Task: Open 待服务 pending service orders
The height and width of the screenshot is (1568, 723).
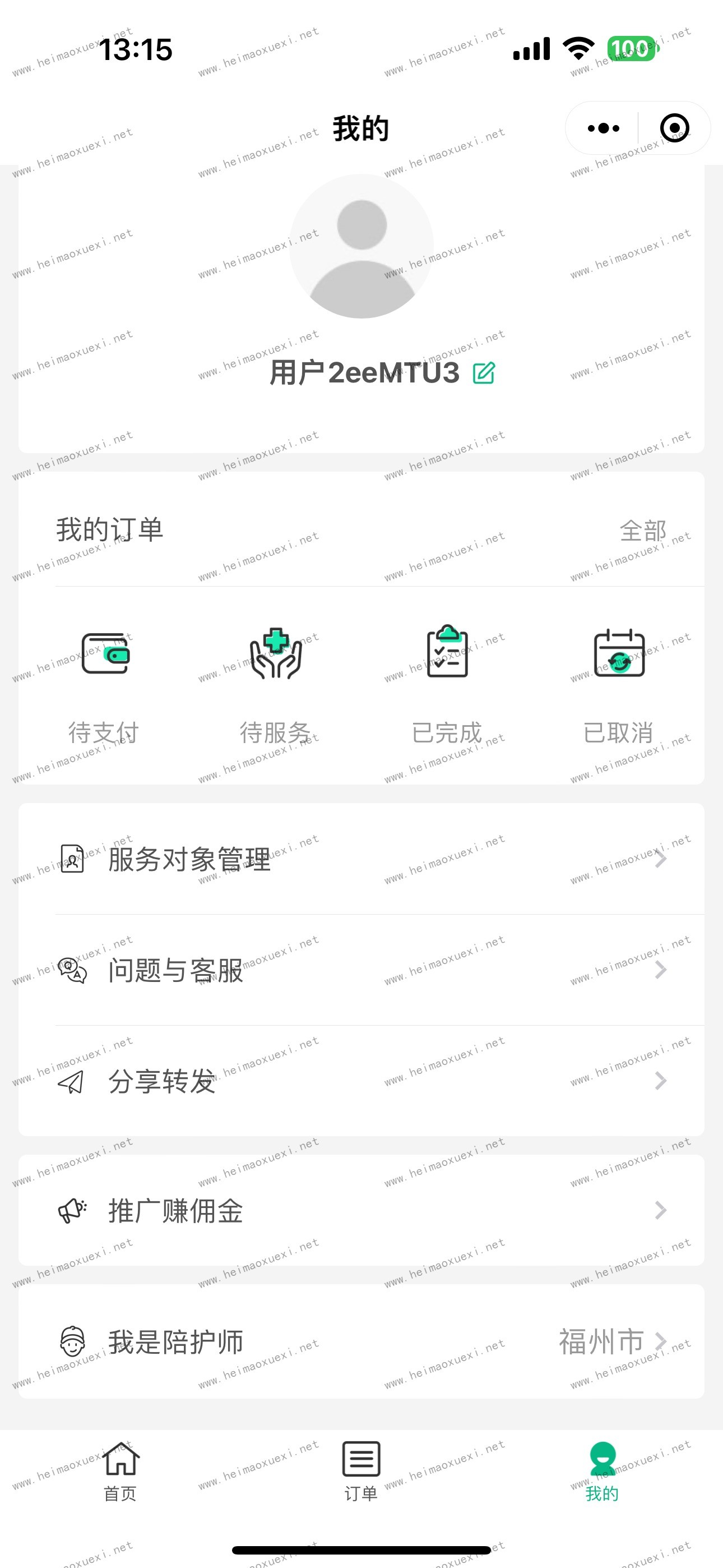Action: (276, 682)
